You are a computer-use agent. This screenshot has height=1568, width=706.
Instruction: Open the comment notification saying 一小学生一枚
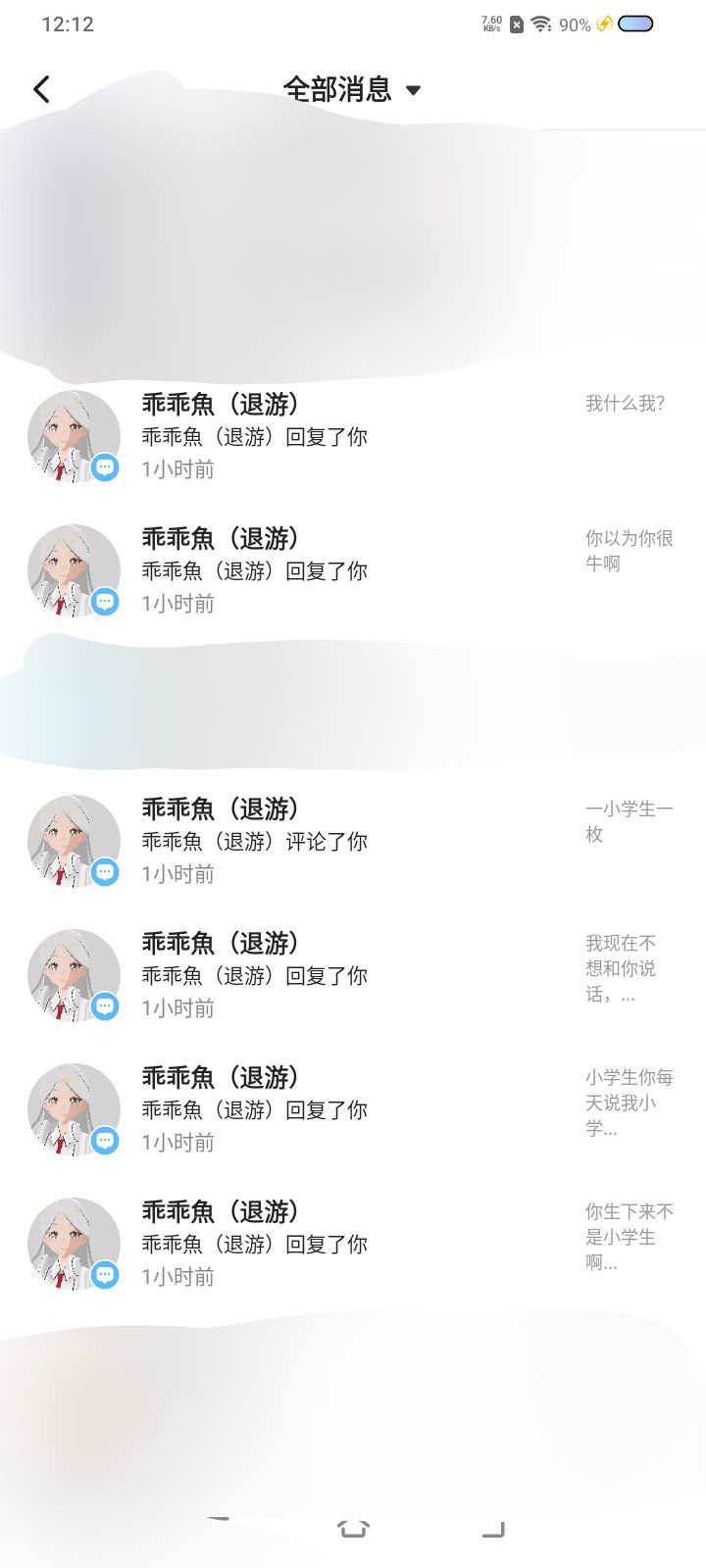(353, 841)
